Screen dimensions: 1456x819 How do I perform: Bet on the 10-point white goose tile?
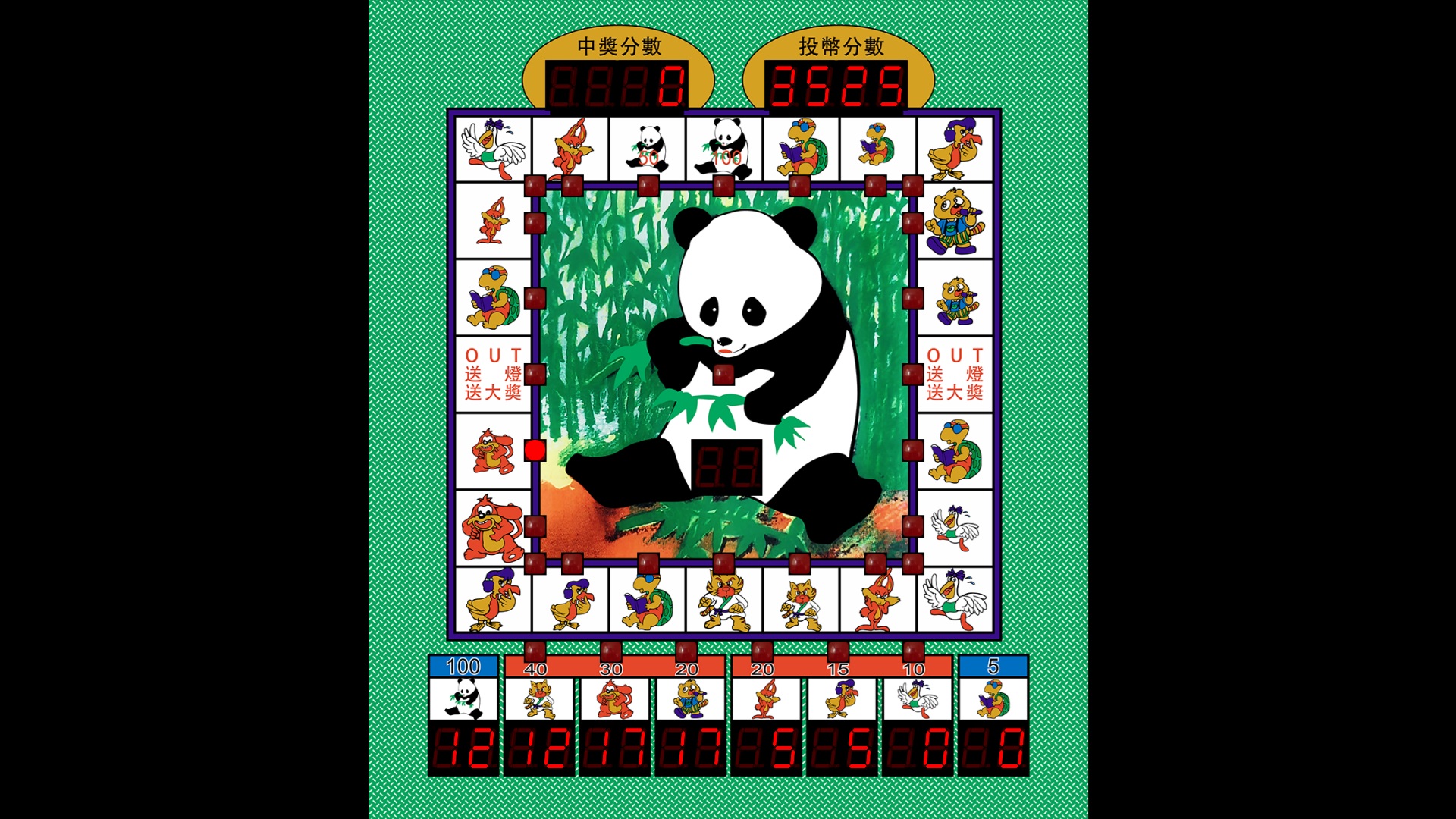point(918,698)
